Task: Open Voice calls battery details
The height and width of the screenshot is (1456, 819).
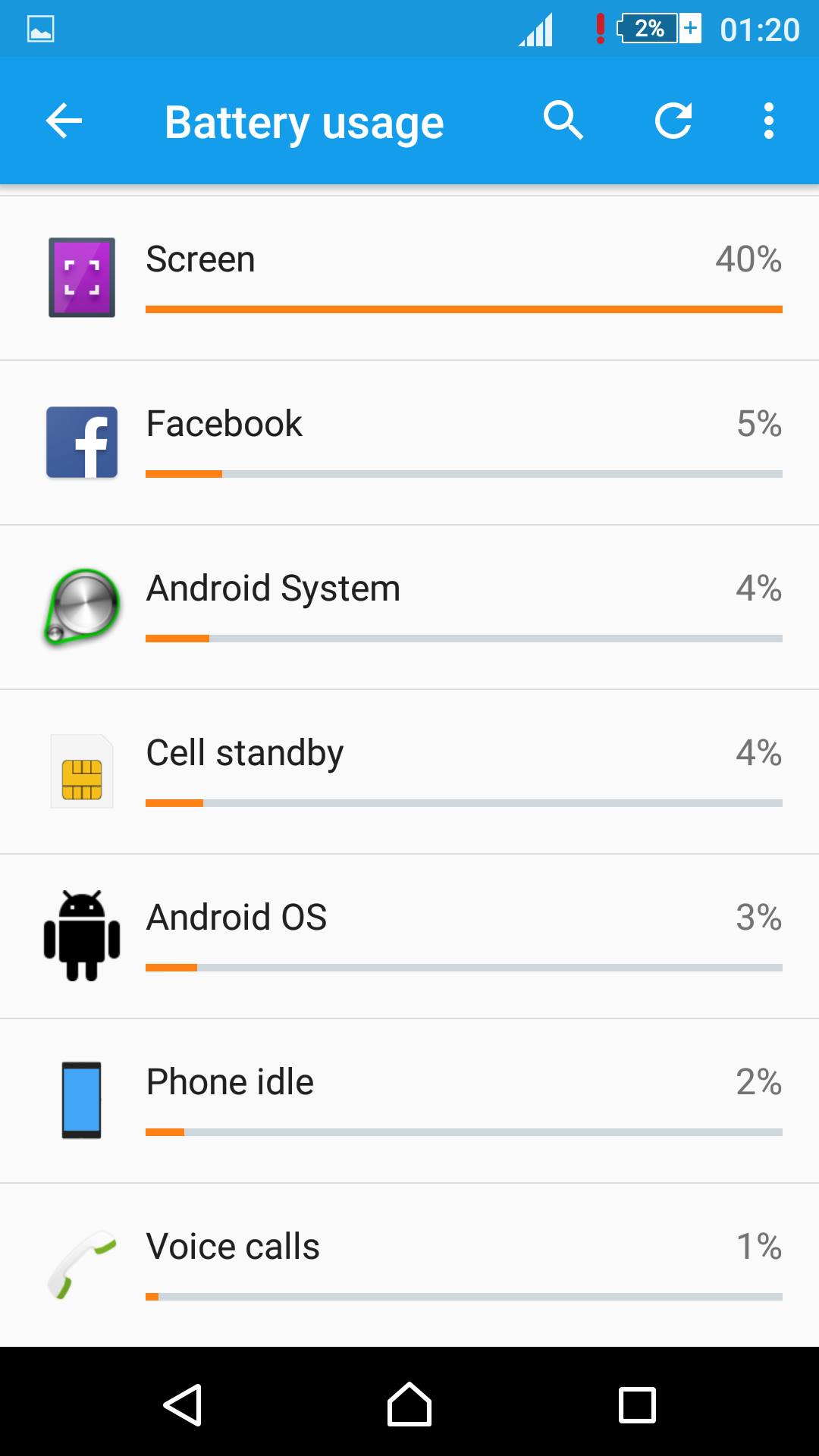Action: 409,1265
